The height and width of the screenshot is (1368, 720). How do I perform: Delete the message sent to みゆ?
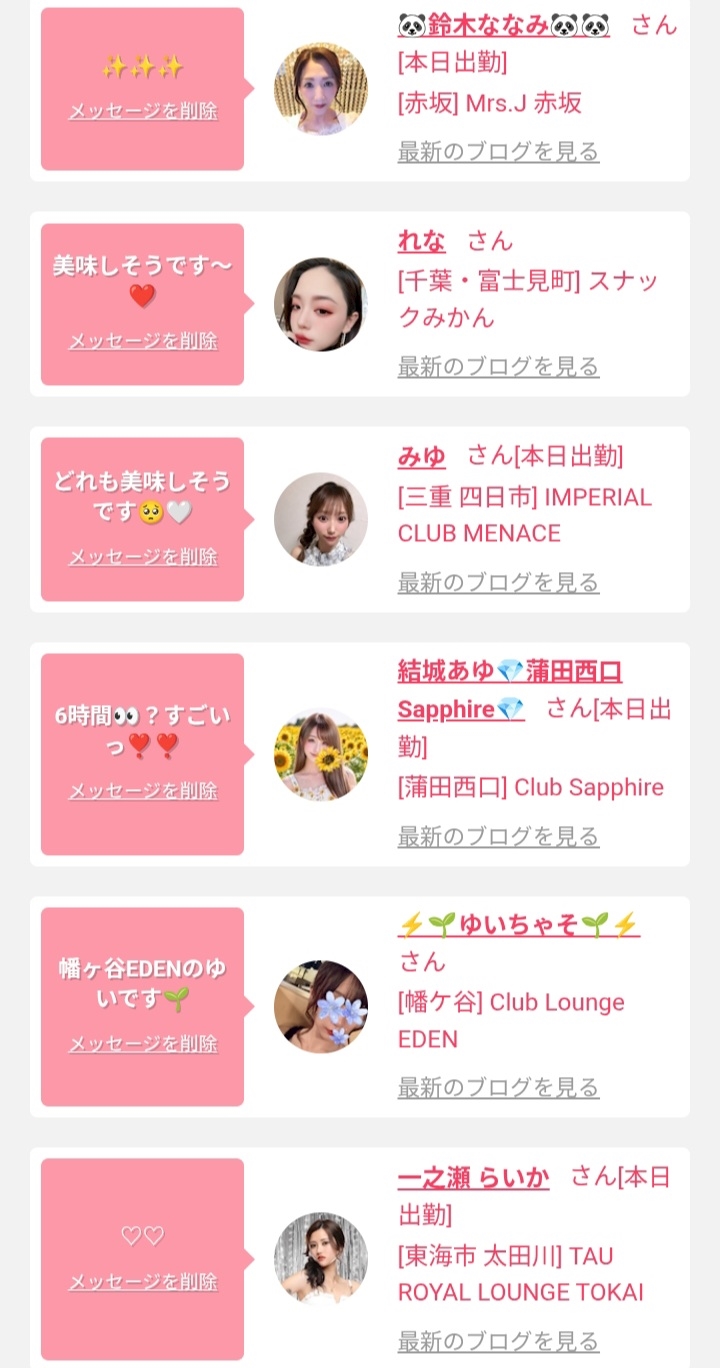tap(143, 557)
